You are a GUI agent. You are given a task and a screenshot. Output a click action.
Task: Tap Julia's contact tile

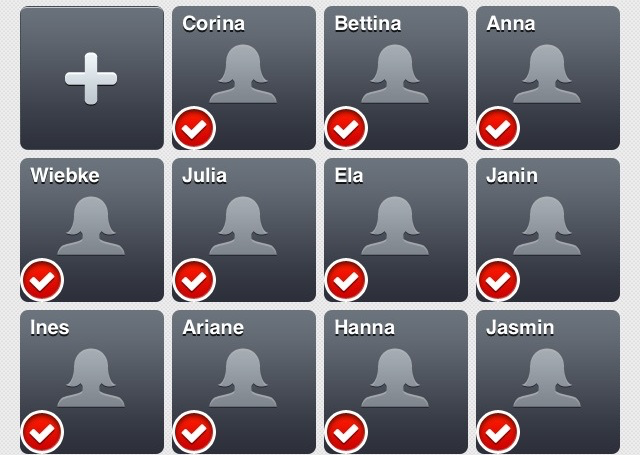tap(243, 230)
